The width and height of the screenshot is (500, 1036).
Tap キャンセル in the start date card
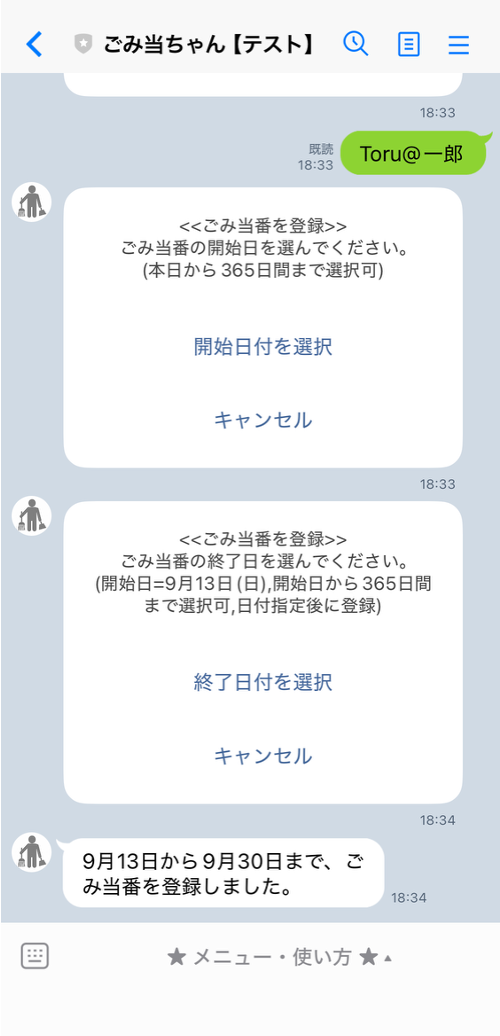click(x=263, y=420)
